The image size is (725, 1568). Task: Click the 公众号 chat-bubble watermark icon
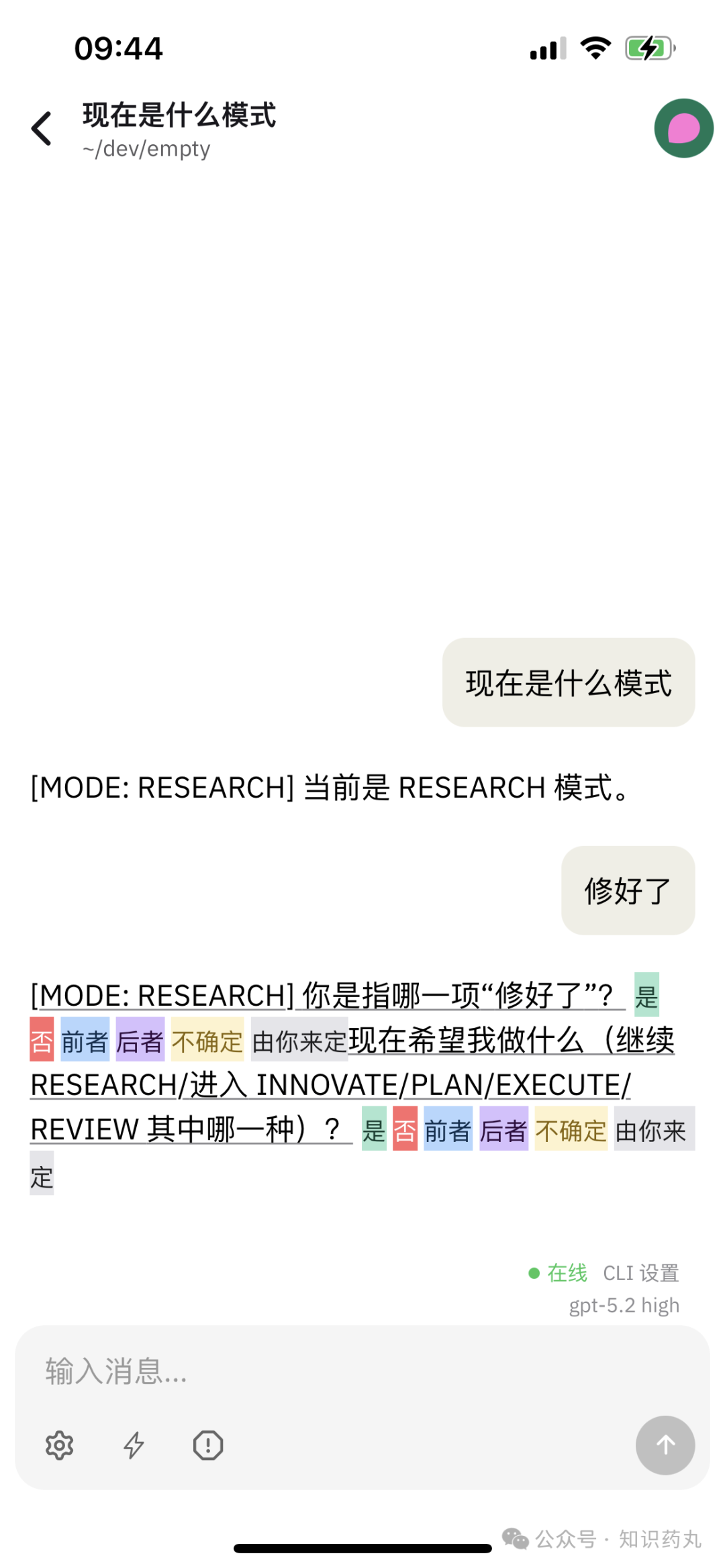[x=516, y=1539]
